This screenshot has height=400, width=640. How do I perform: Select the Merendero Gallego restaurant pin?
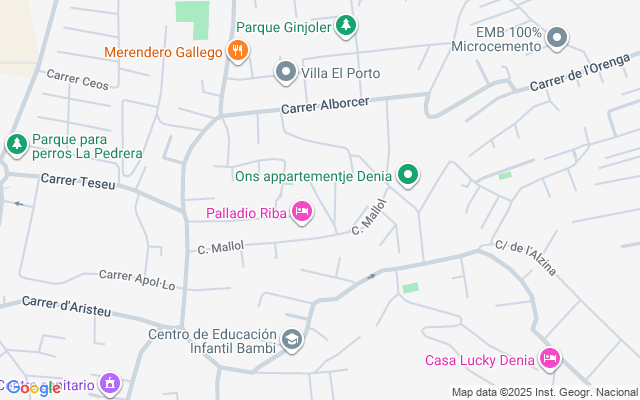(x=237, y=51)
